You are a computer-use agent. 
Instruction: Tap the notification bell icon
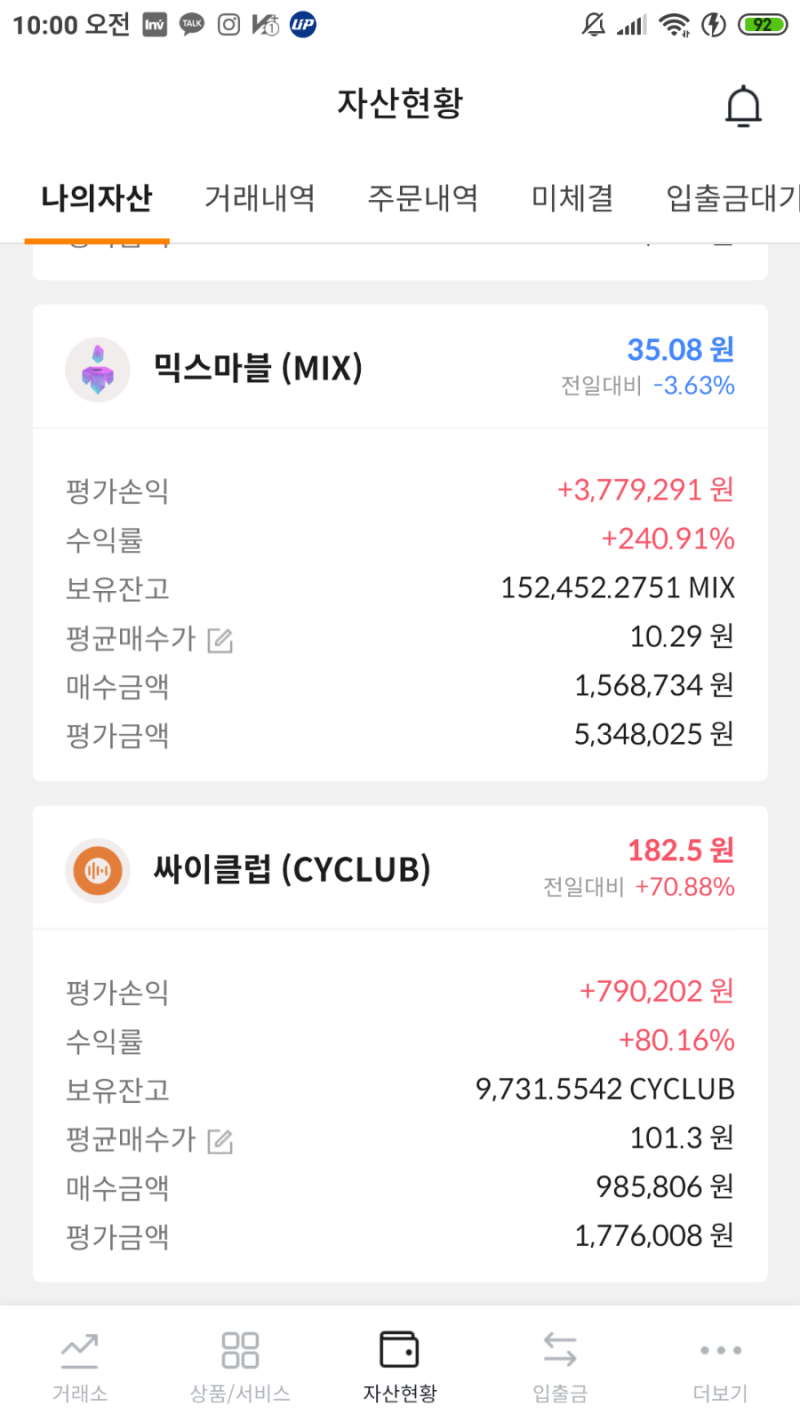click(742, 105)
